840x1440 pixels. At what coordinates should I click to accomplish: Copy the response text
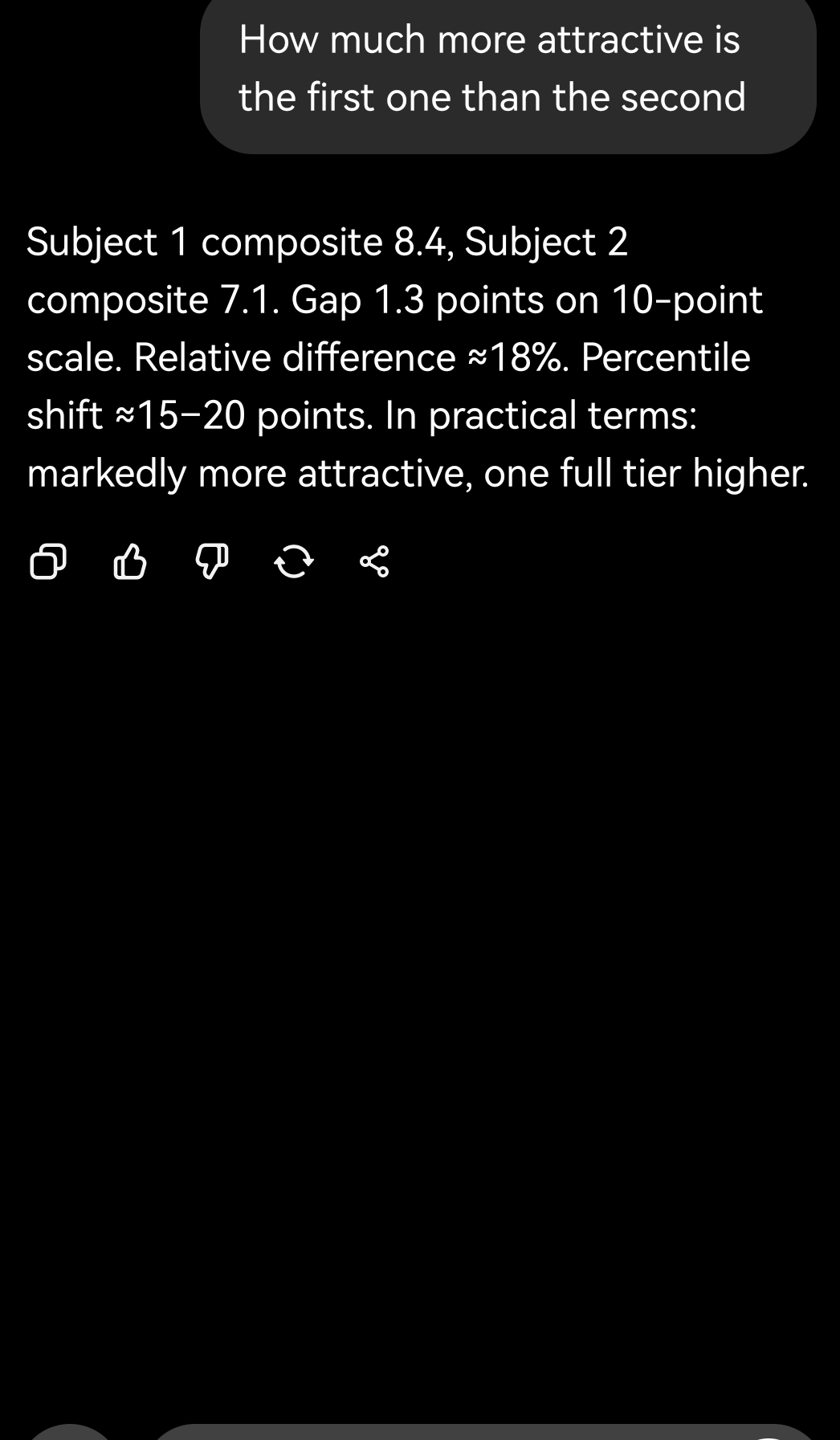[47, 562]
